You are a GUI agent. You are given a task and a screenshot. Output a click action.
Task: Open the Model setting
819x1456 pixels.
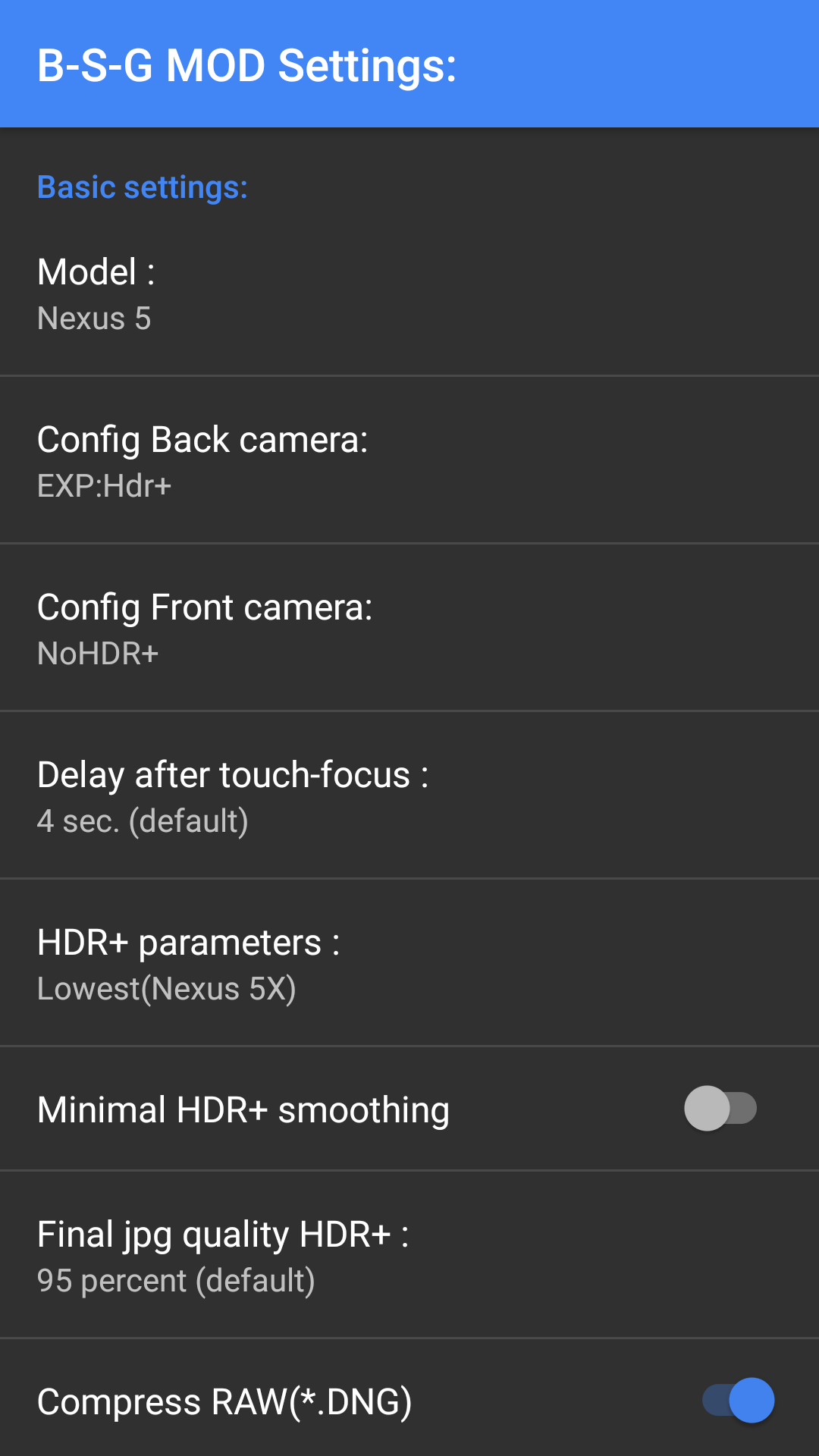click(409, 294)
